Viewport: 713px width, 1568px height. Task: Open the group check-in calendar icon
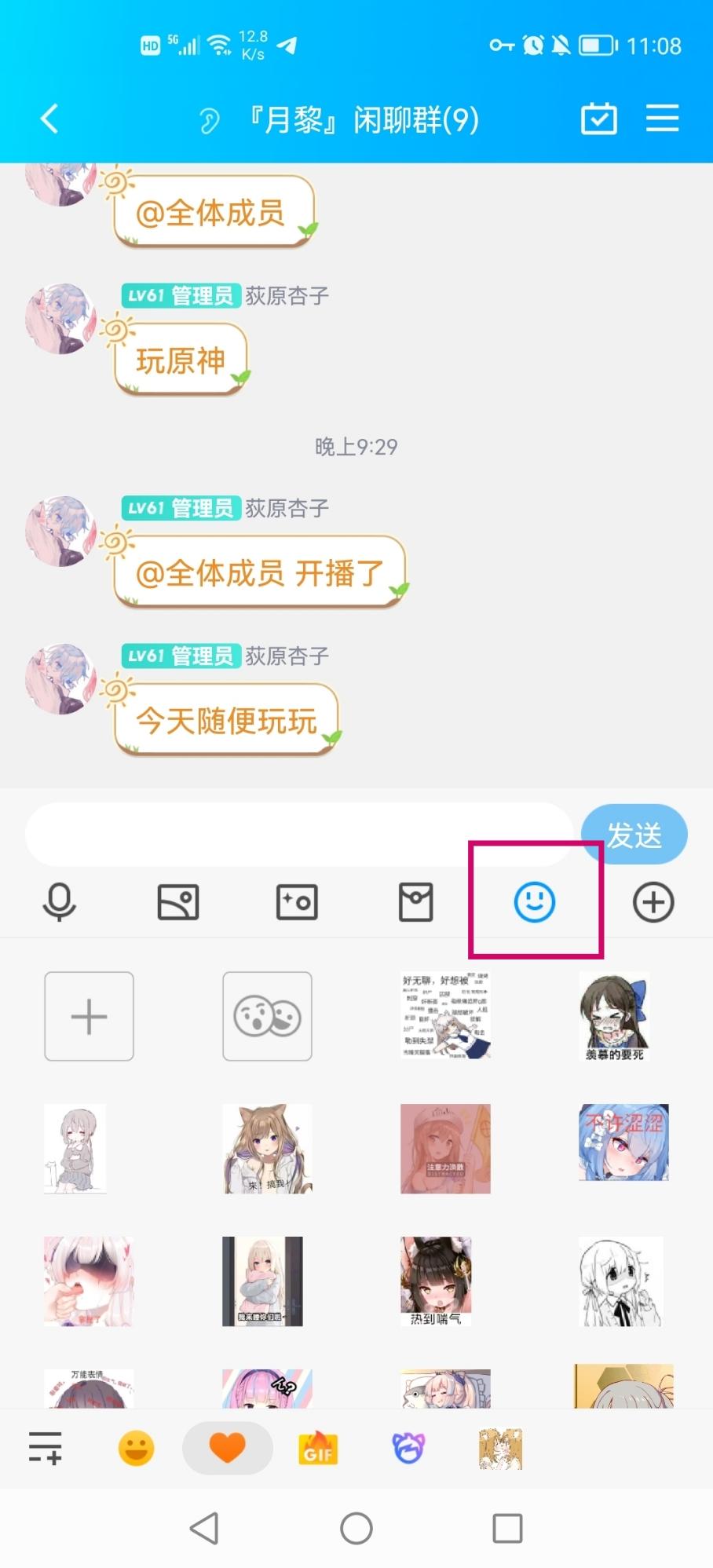tap(598, 119)
